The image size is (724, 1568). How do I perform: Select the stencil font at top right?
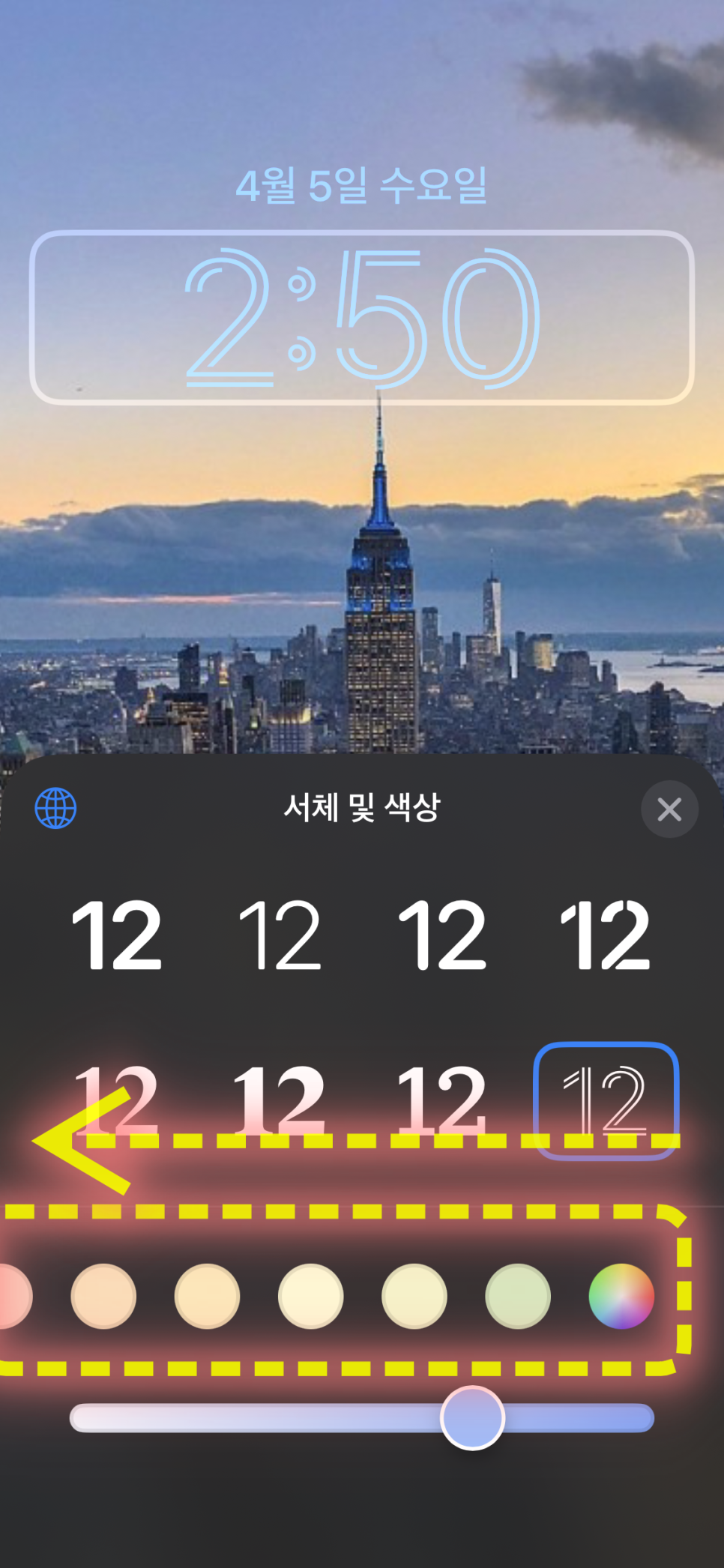click(605, 935)
